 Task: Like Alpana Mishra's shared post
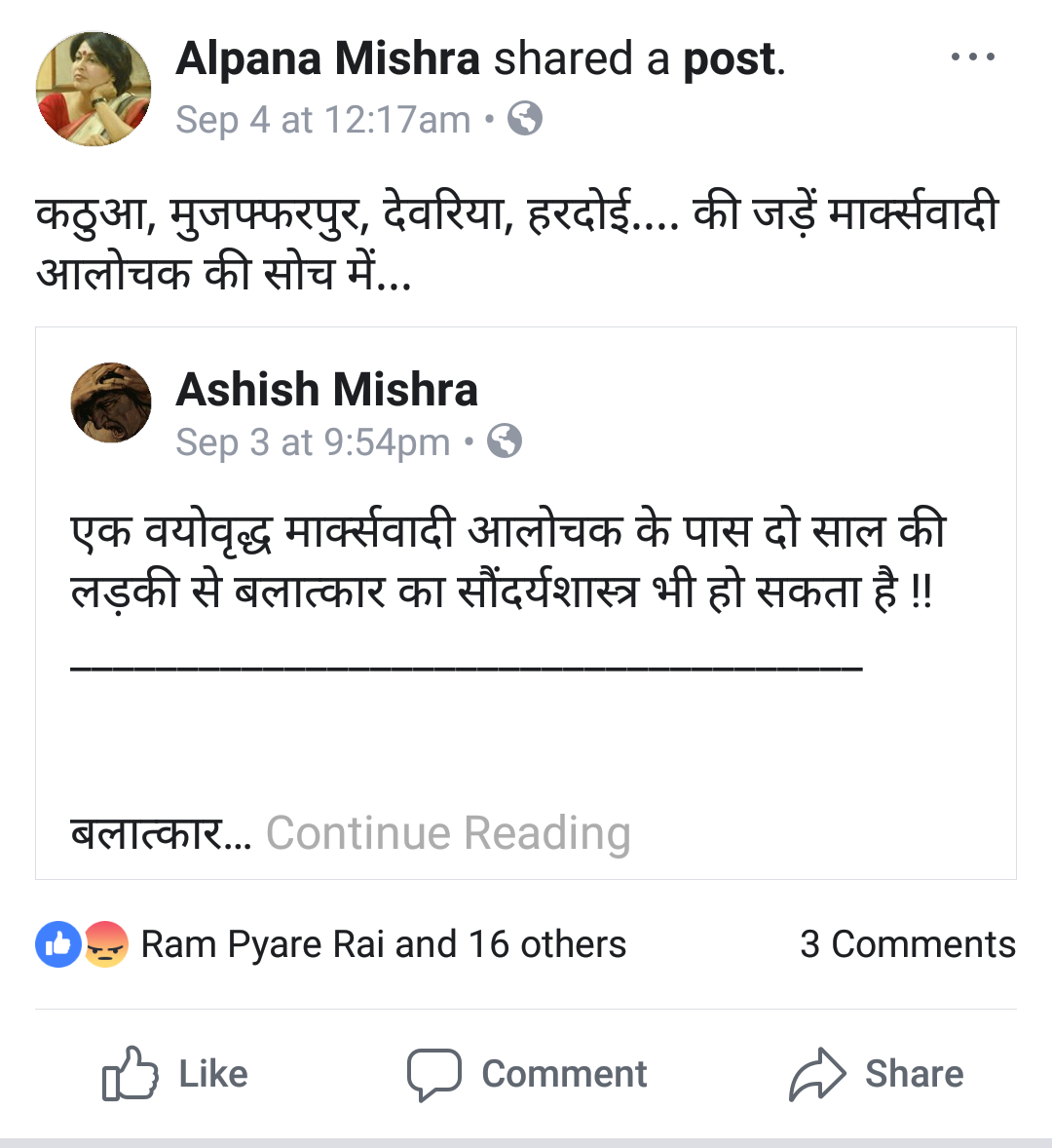point(176,1073)
